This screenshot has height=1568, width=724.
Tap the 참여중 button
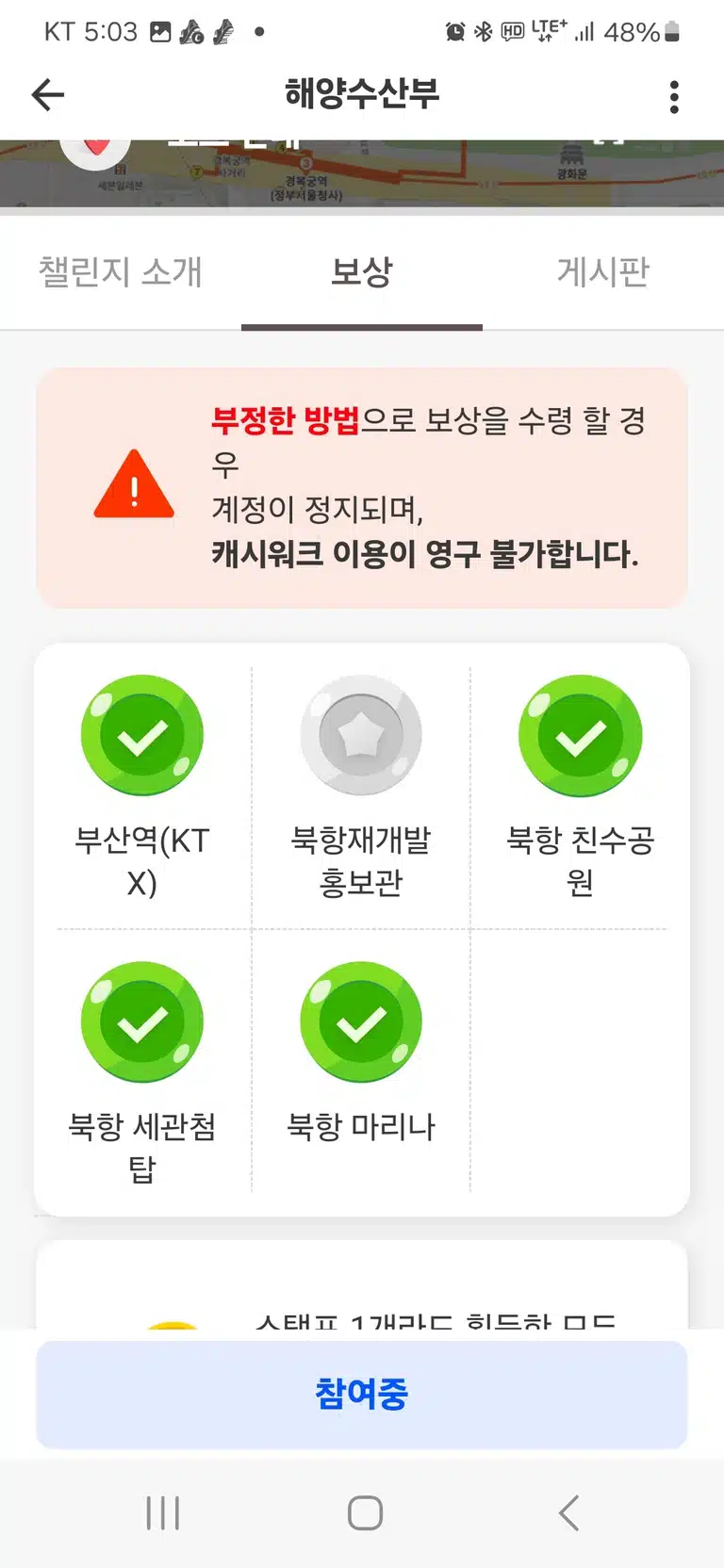pos(362,1394)
